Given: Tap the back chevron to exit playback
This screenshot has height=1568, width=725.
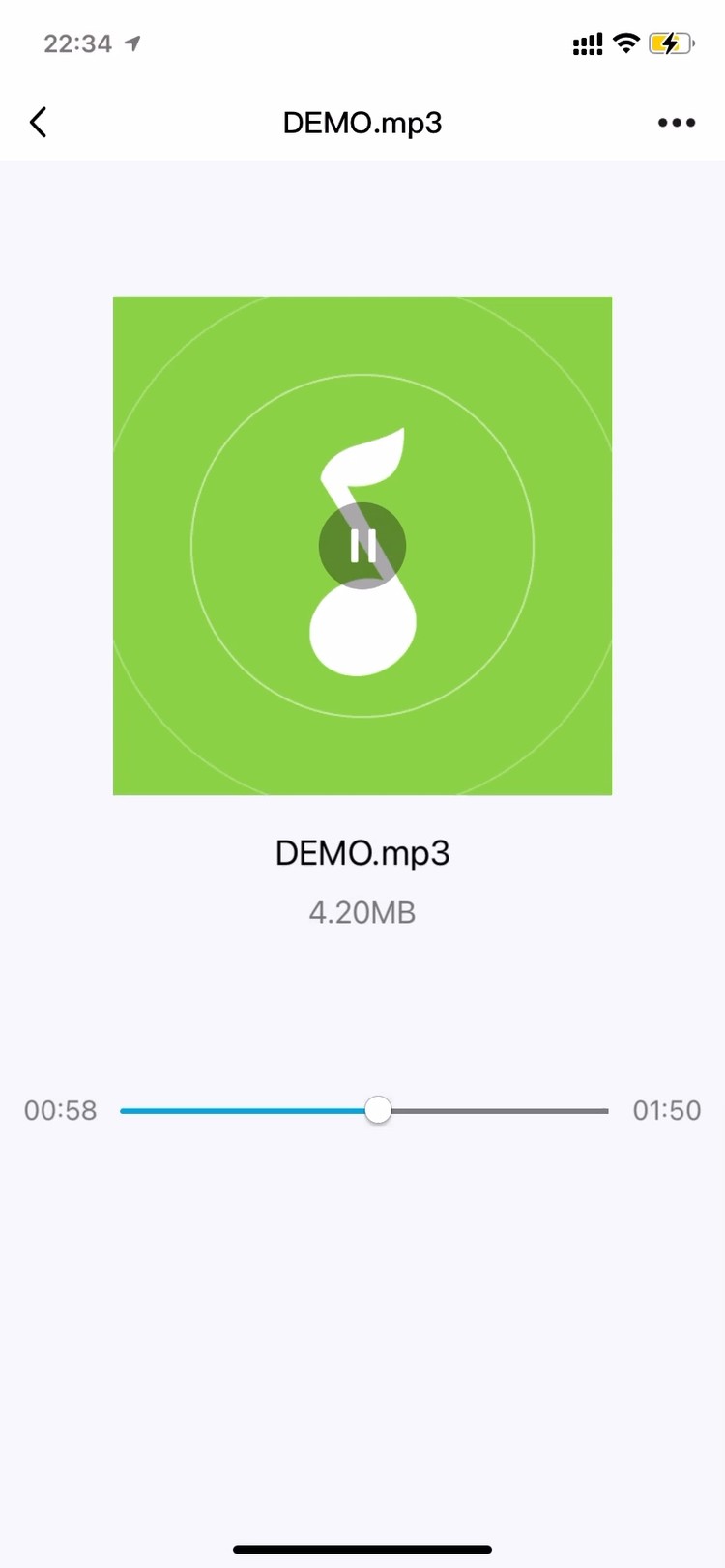Looking at the screenshot, I should (x=38, y=122).
